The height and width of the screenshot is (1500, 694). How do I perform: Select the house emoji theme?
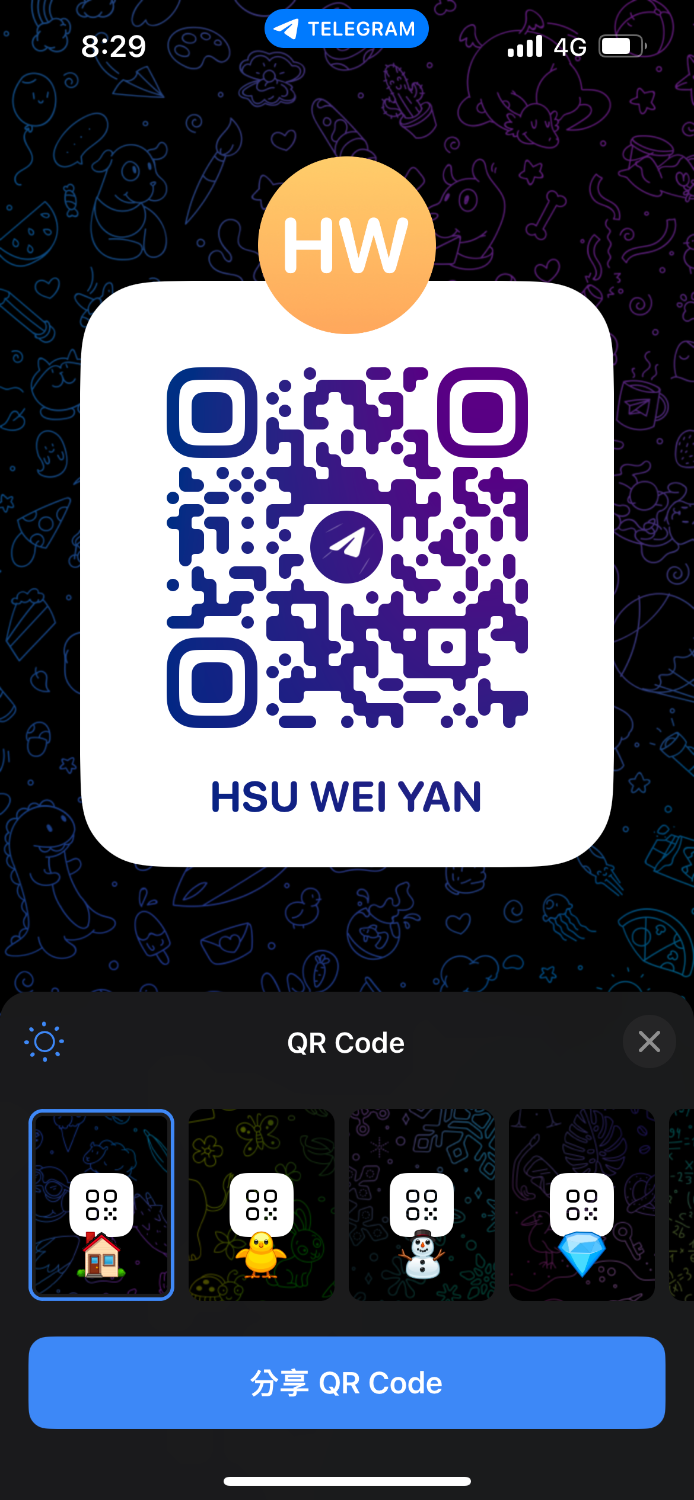pyautogui.click(x=101, y=1205)
